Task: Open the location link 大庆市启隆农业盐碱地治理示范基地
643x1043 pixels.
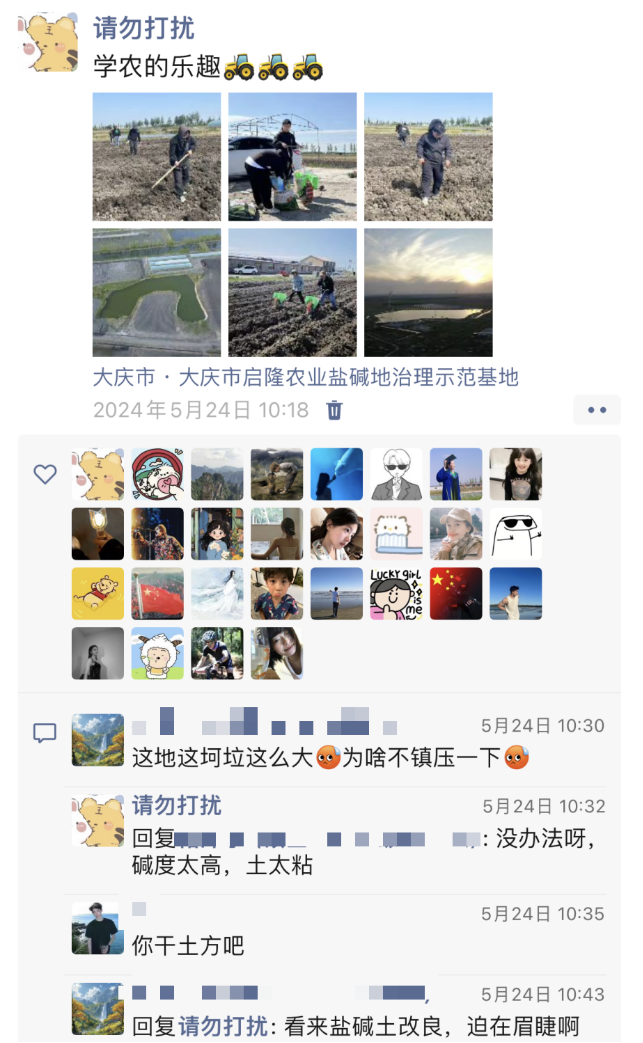Action: [x=305, y=378]
